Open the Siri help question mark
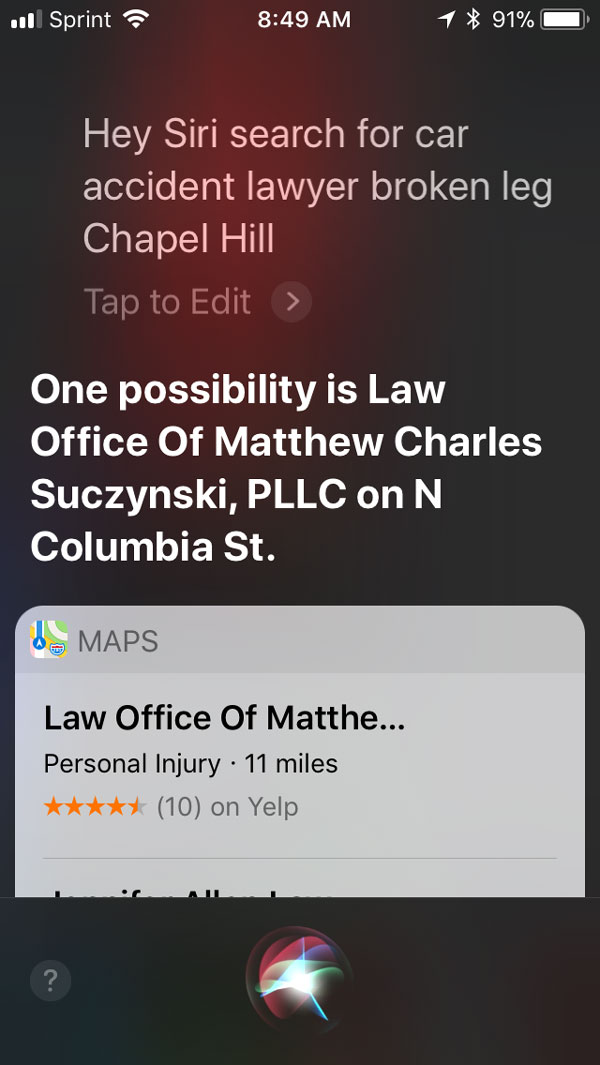 [x=50, y=980]
